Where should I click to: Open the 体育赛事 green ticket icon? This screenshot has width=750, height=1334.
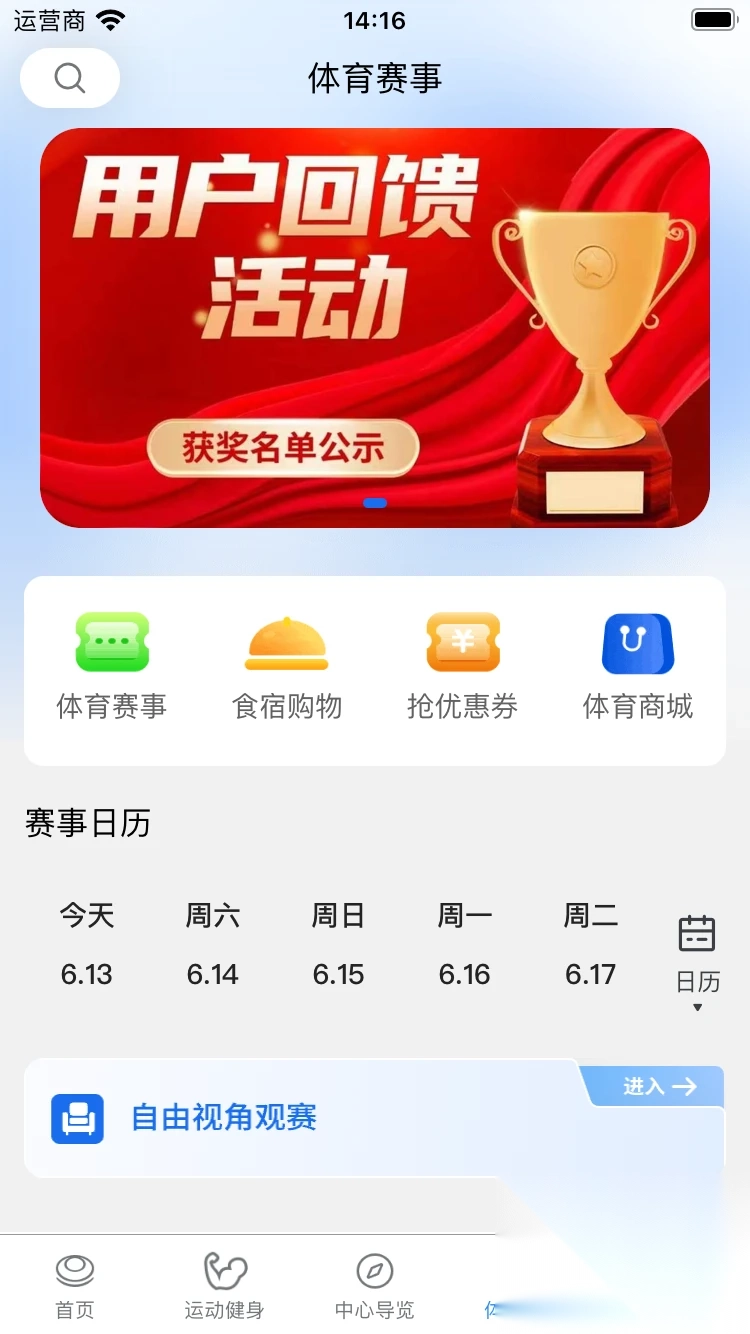111,643
